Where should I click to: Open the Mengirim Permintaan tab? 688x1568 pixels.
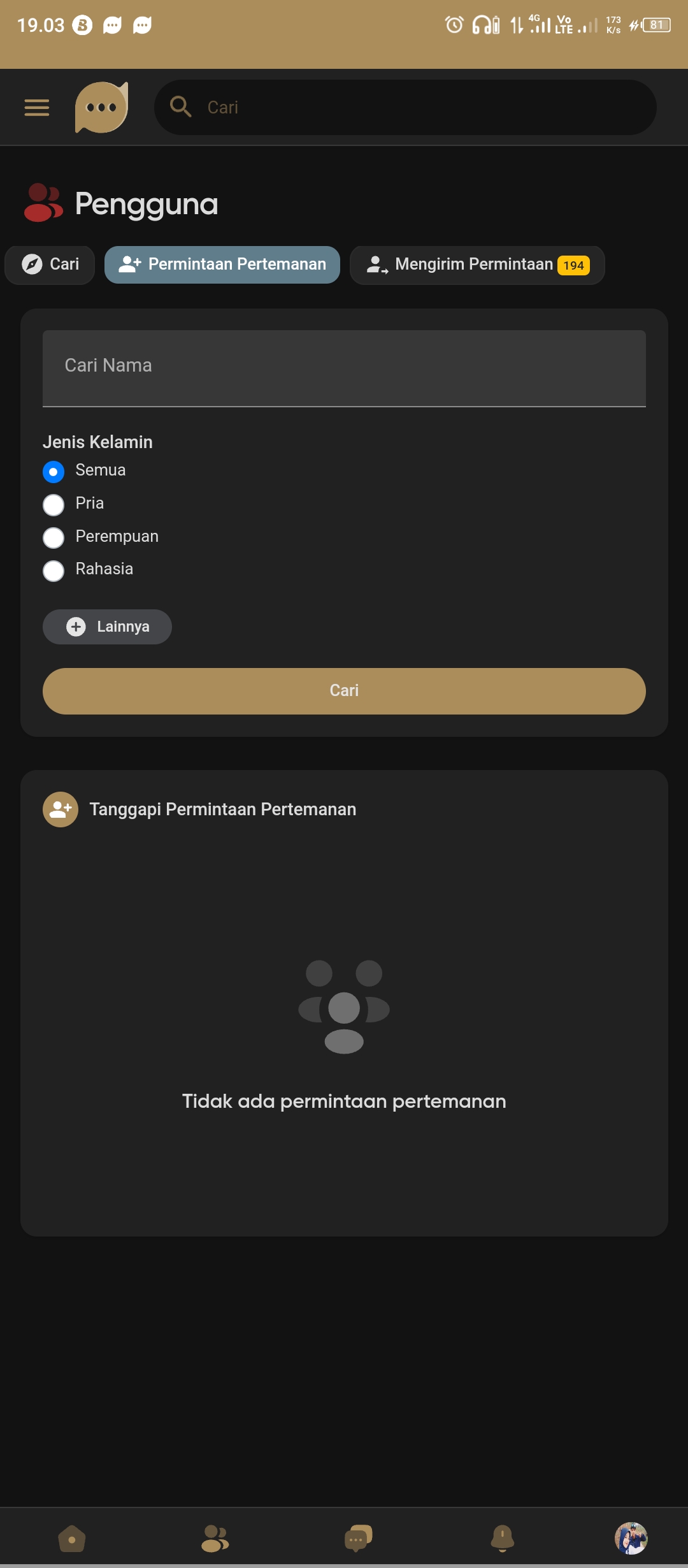pos(477,265)
